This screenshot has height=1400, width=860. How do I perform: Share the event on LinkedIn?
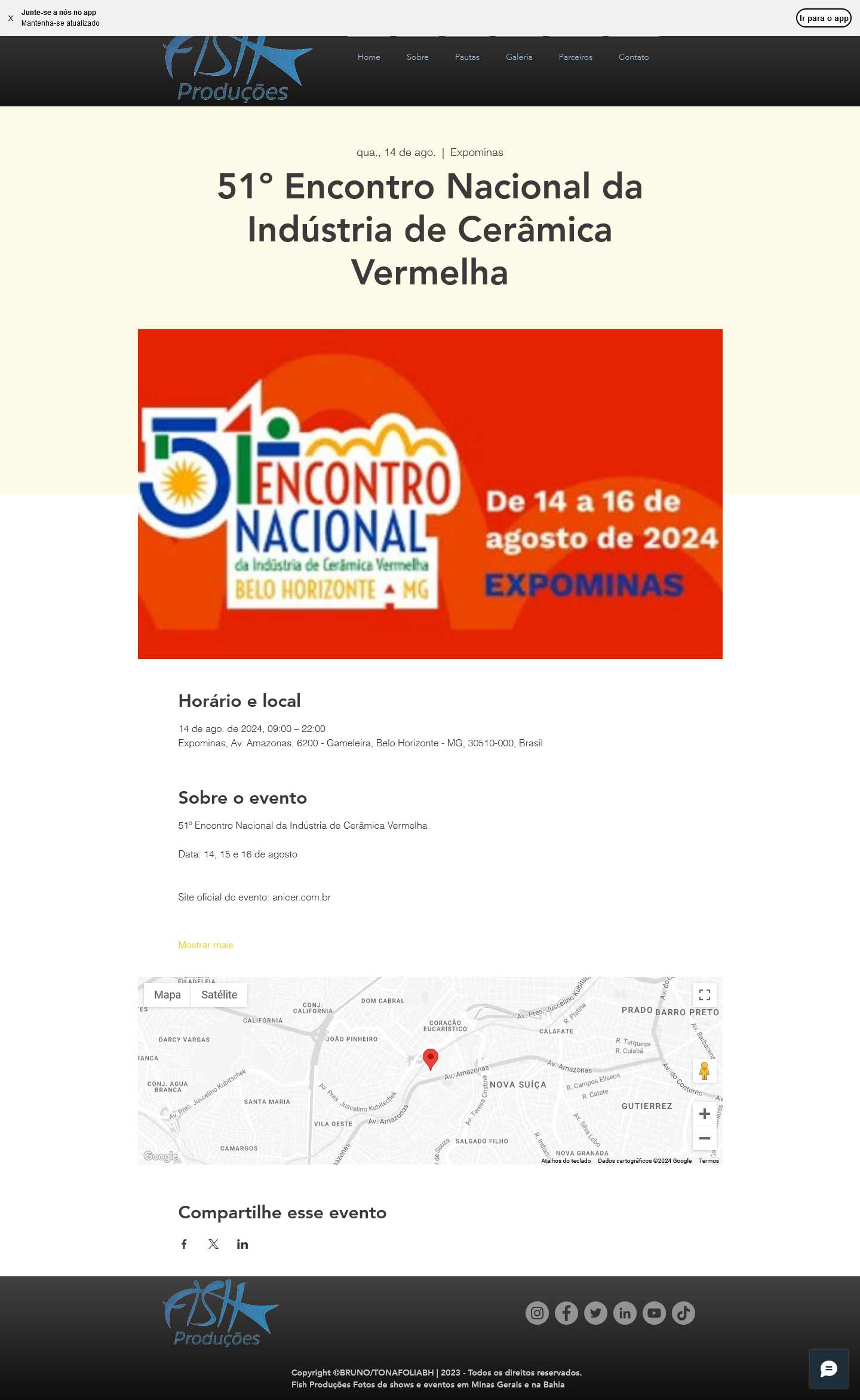tap(242, 1244)
